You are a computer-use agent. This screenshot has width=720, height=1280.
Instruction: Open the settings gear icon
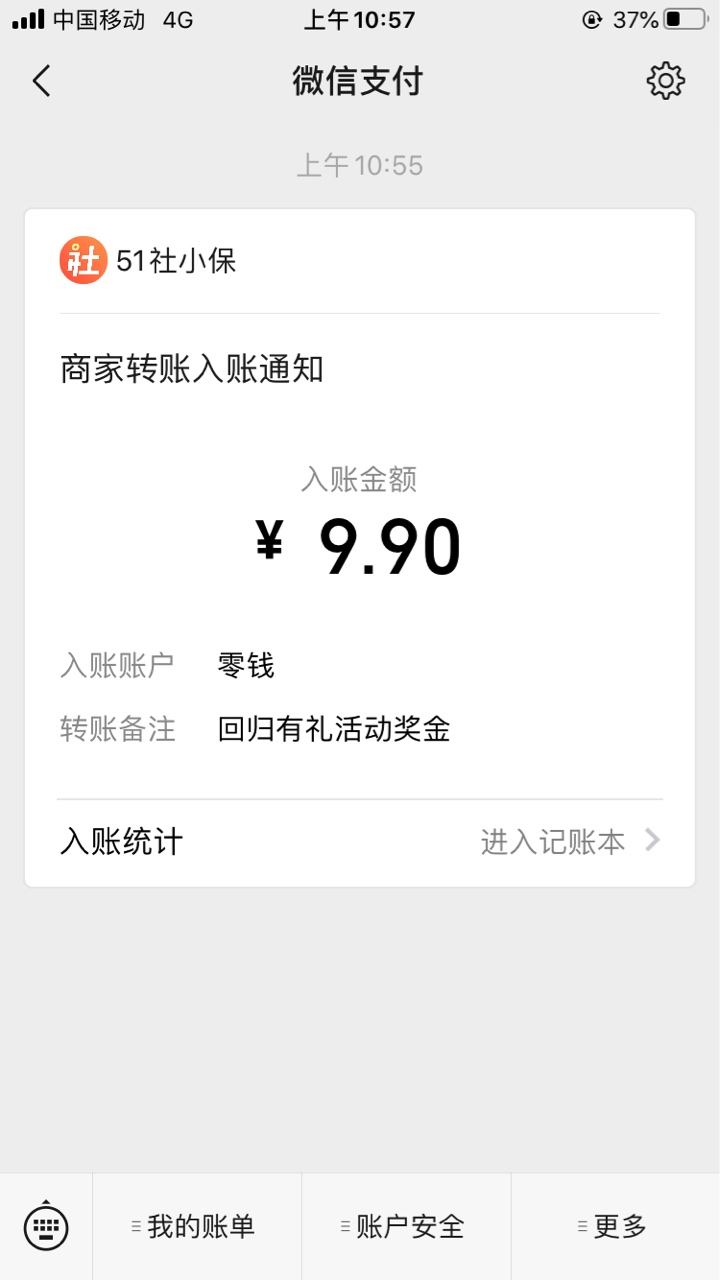[665, 81]
